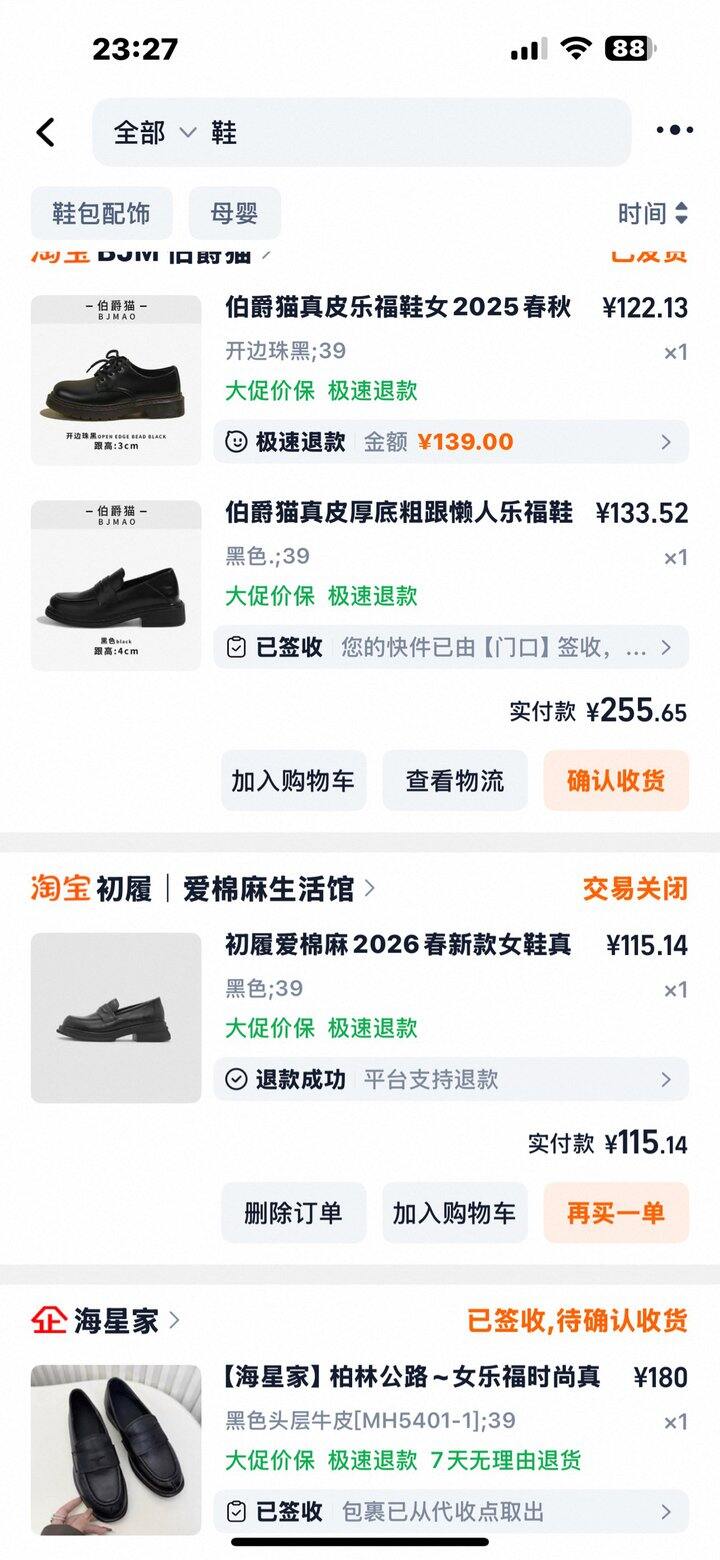Screen dimensions: 720x1560
Task: Delete the closed order with 删除订单
Action: 293,1213
